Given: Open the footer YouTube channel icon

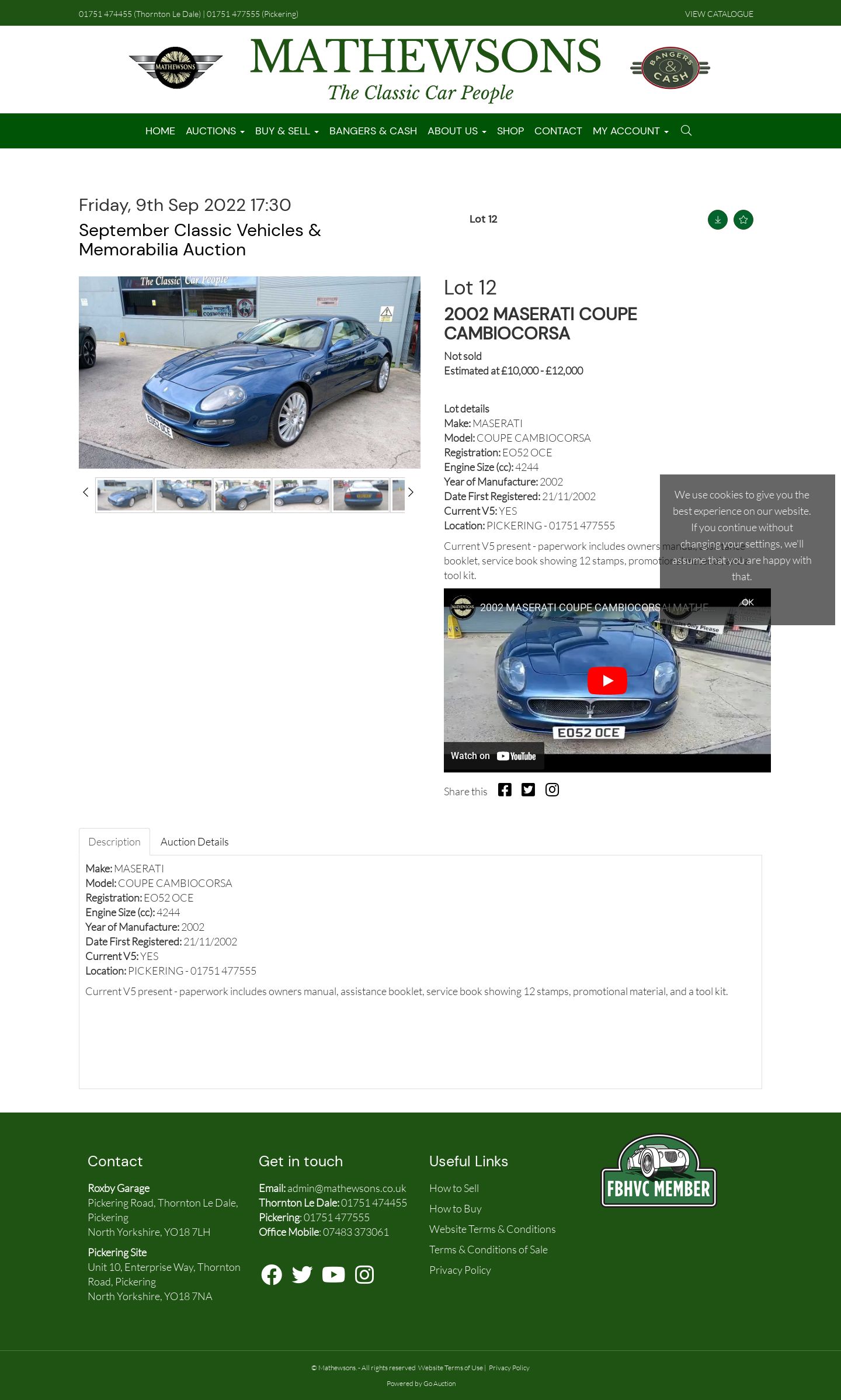Looking at the screenshot, I should (333, 1274).
